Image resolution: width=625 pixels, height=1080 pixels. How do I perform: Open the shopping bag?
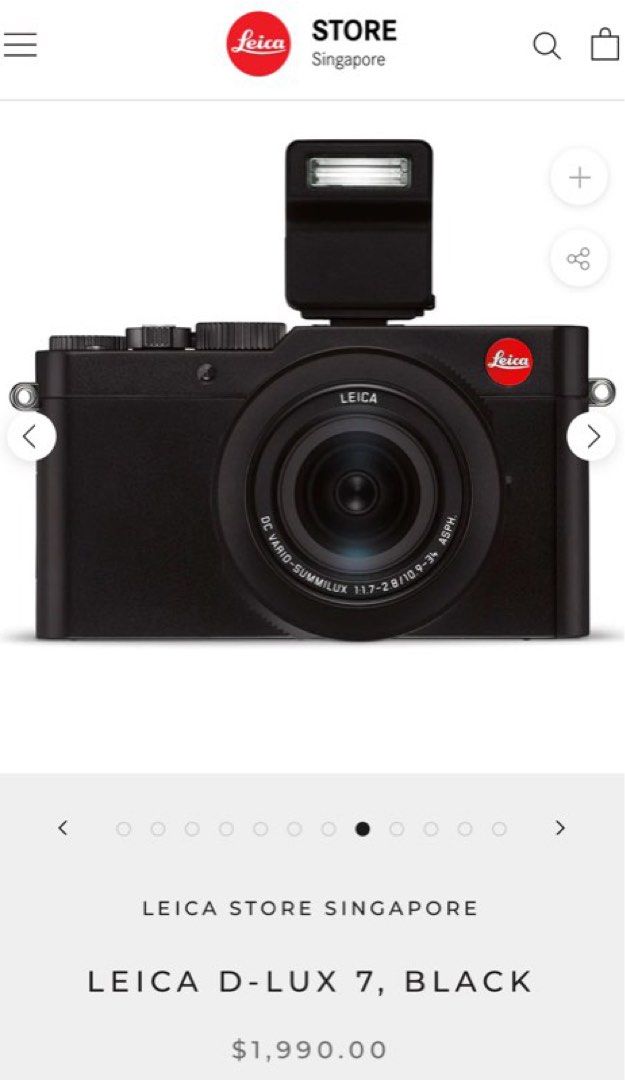tap(604, 45)
